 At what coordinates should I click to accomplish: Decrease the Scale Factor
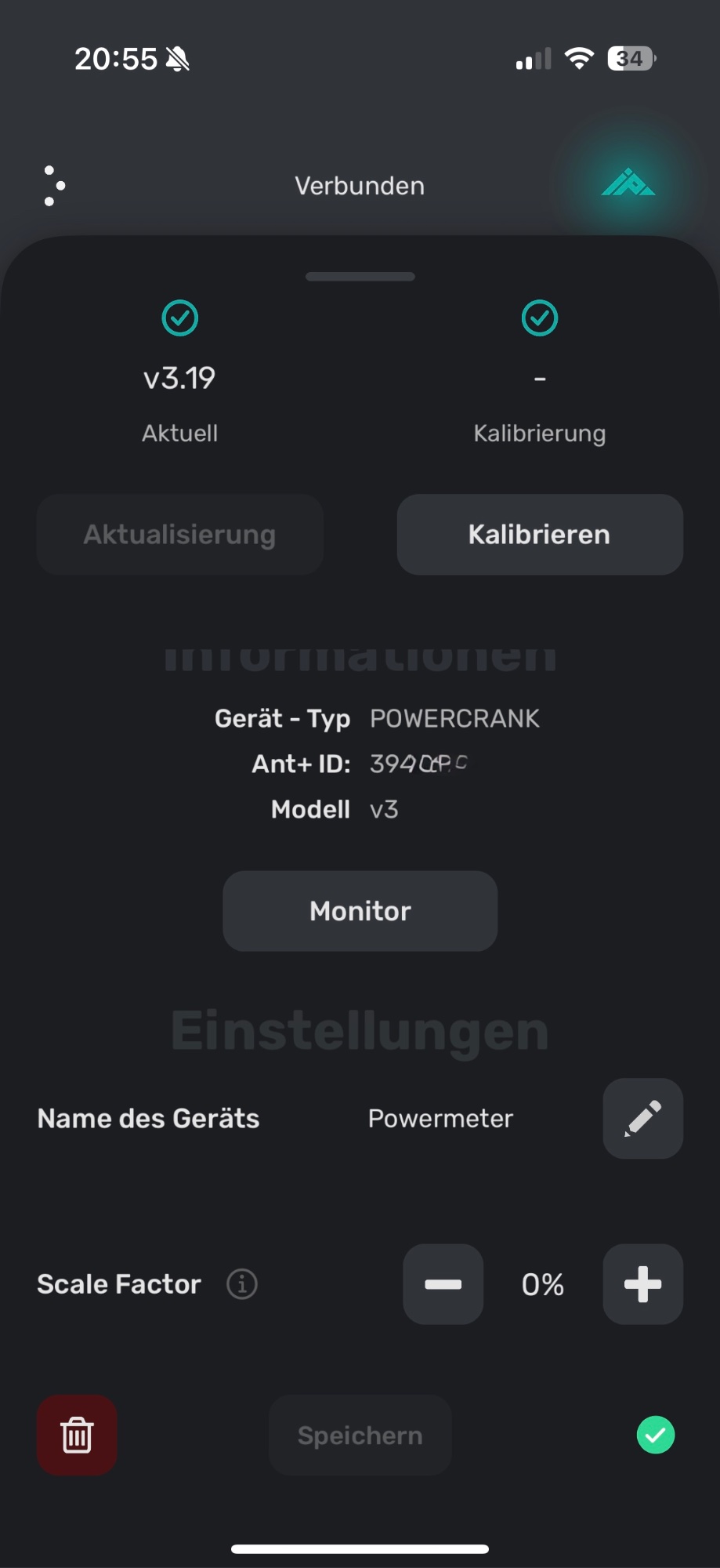coord(443,1284)
